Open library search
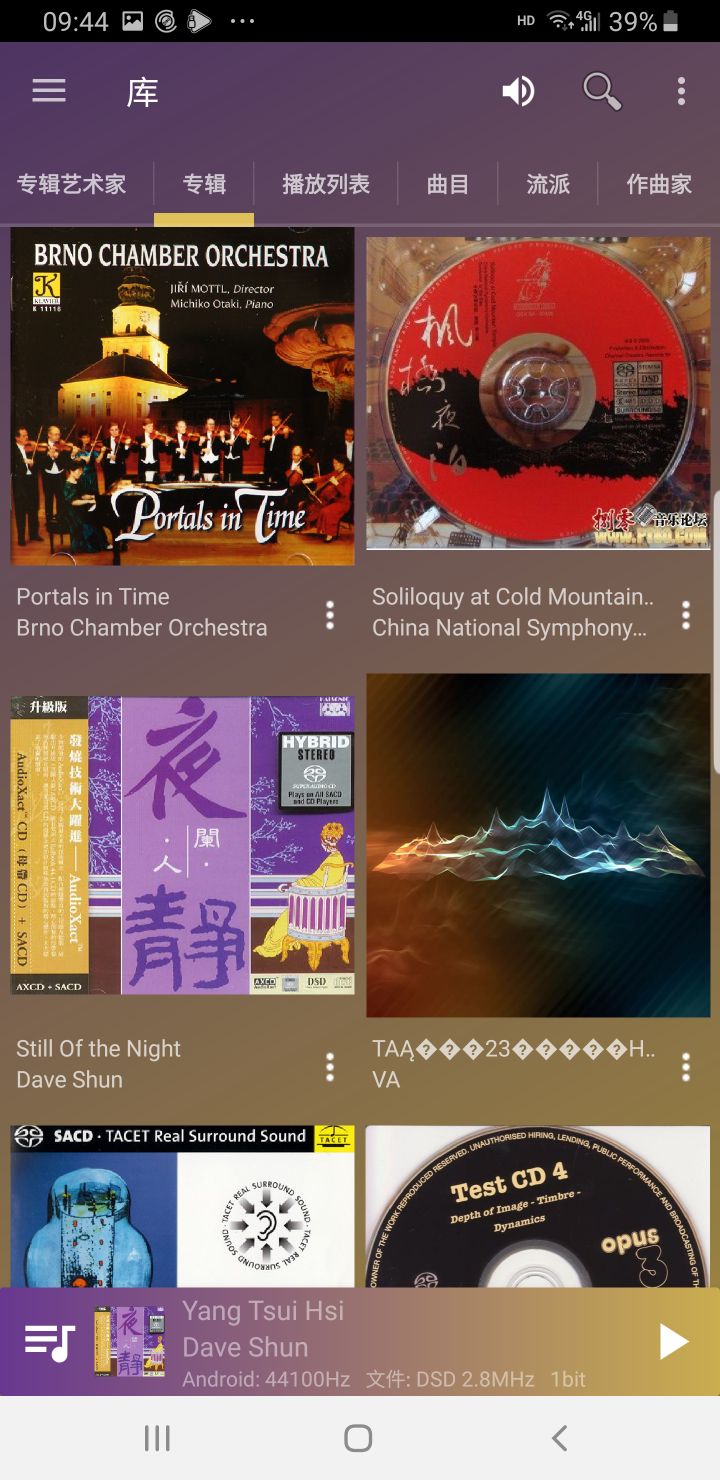Image resolution: width=720 pixels, height=1480 pixels. coord(601,92)
